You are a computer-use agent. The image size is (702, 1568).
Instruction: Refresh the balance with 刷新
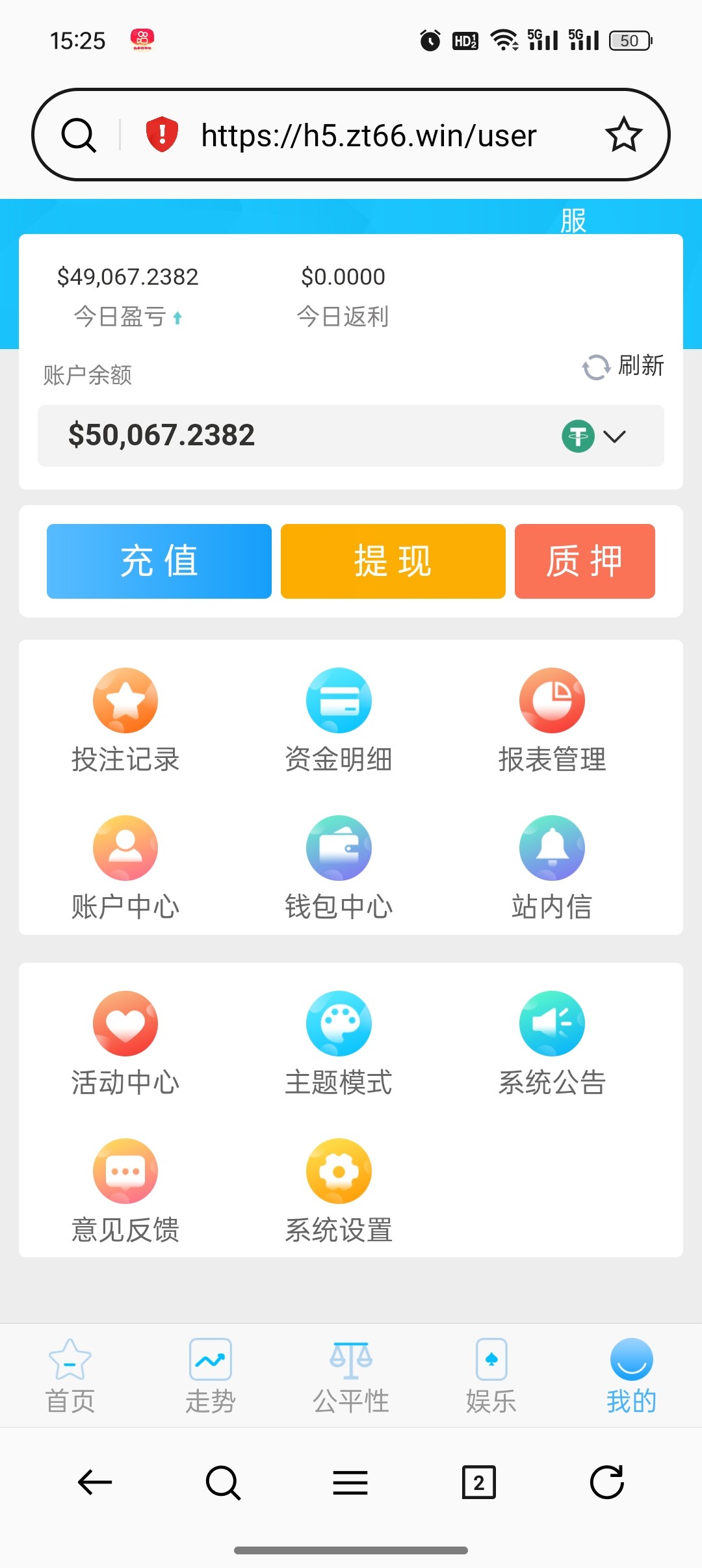point(623,367)
